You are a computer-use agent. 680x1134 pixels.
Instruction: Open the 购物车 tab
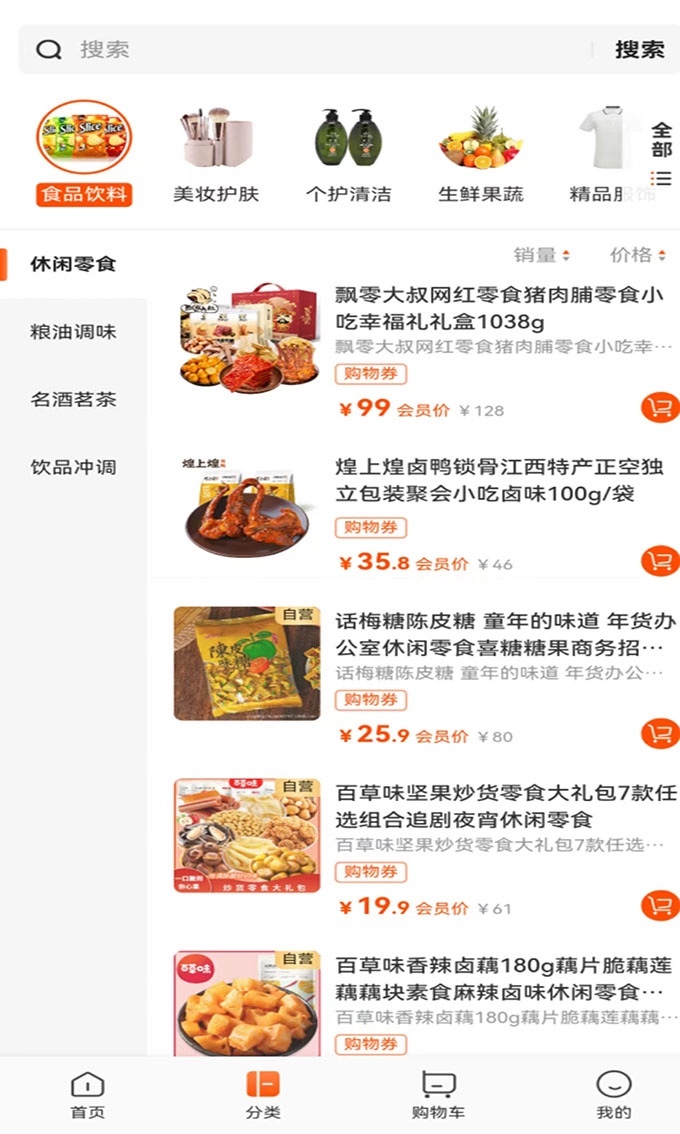click(438, 1095)
